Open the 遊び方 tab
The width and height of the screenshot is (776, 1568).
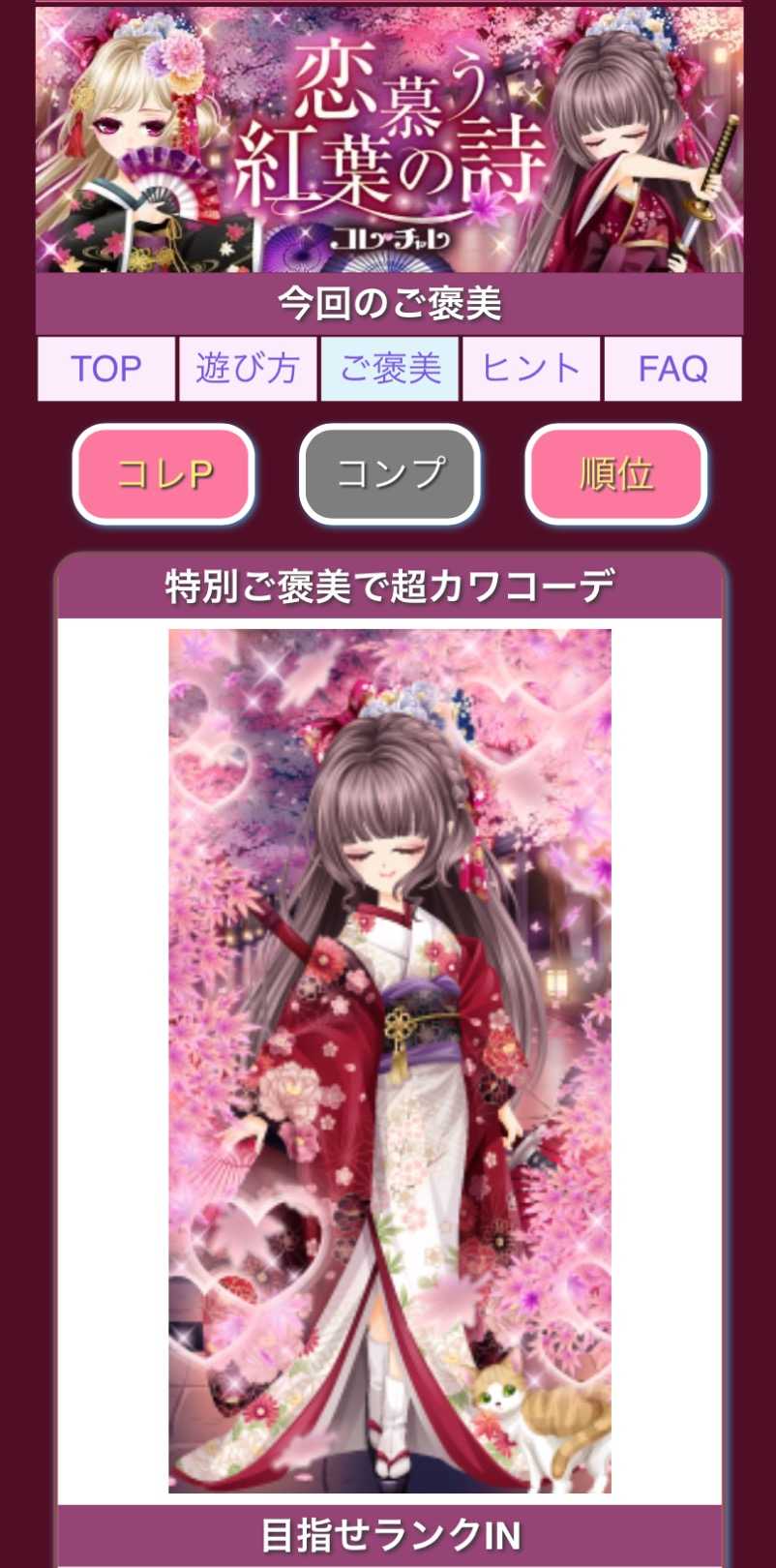pyautogui.click(x=248, y=369)
